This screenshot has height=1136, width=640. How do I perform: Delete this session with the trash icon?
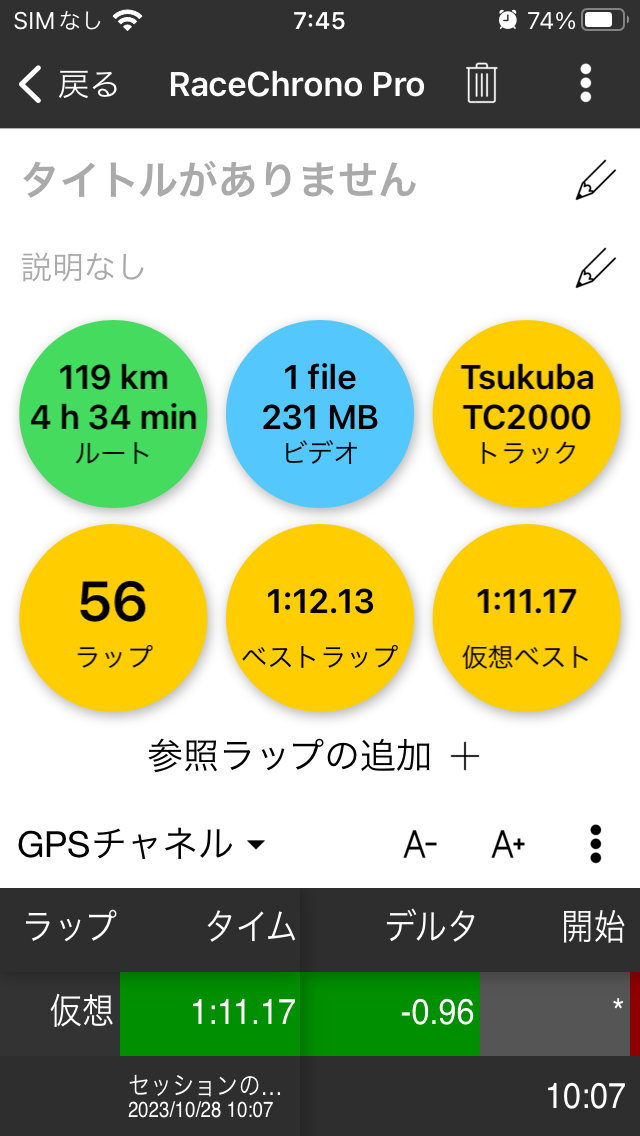tap(481, 84)
